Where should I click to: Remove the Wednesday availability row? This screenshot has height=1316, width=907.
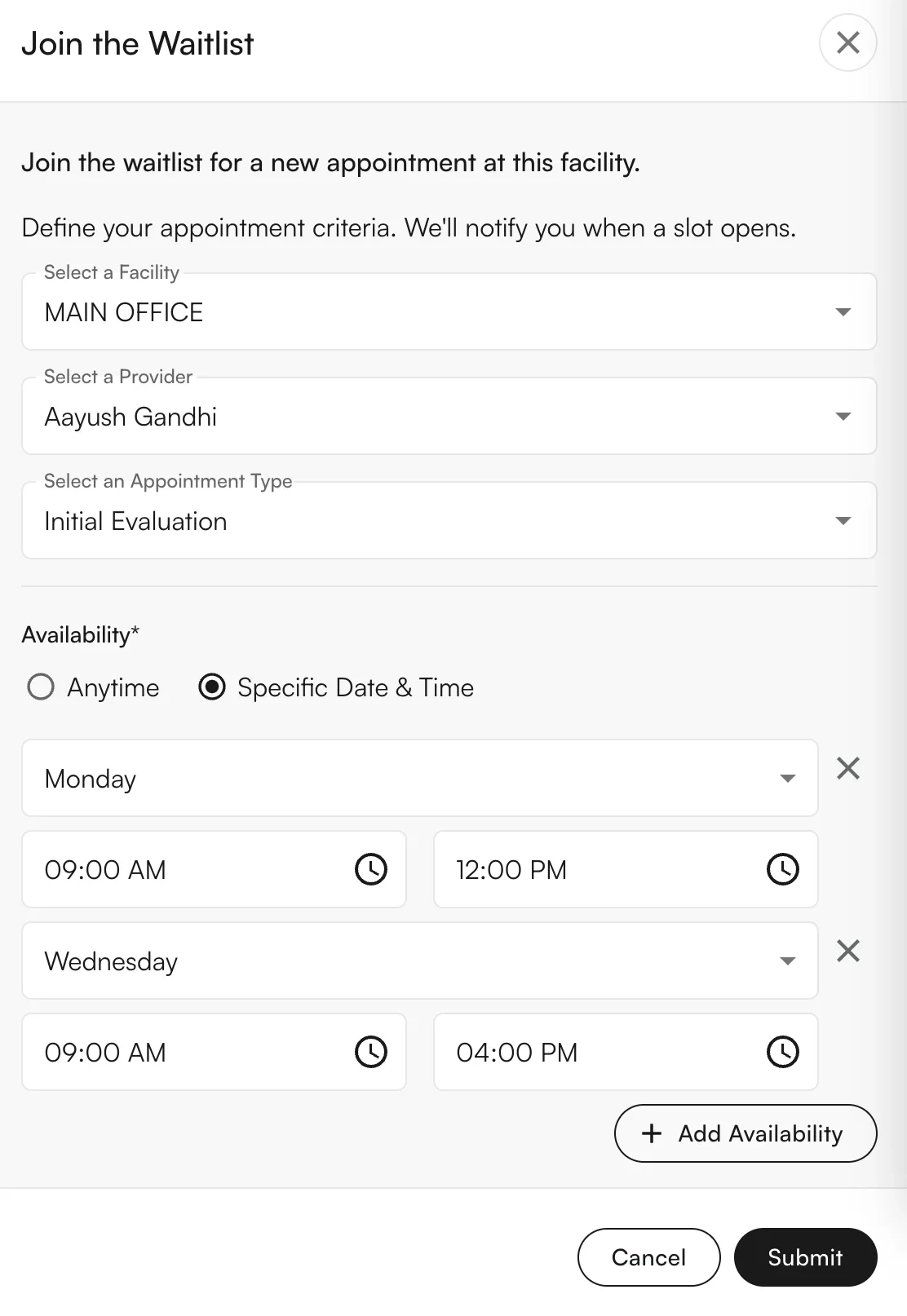point(847,950)
